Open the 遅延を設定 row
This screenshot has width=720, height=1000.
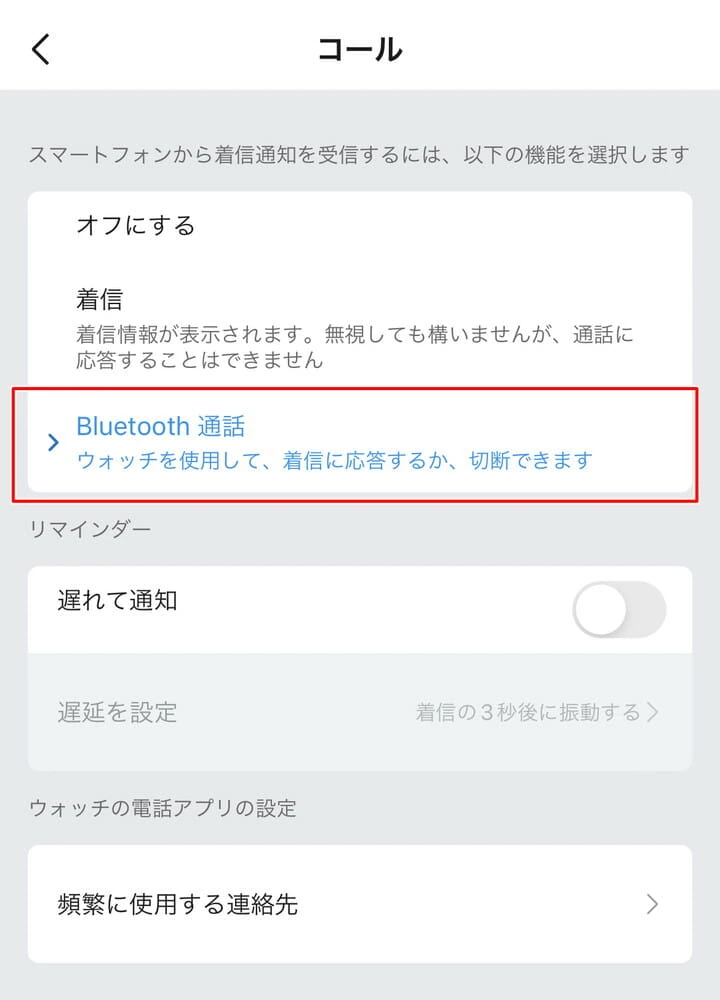click(x=358, y=712)
